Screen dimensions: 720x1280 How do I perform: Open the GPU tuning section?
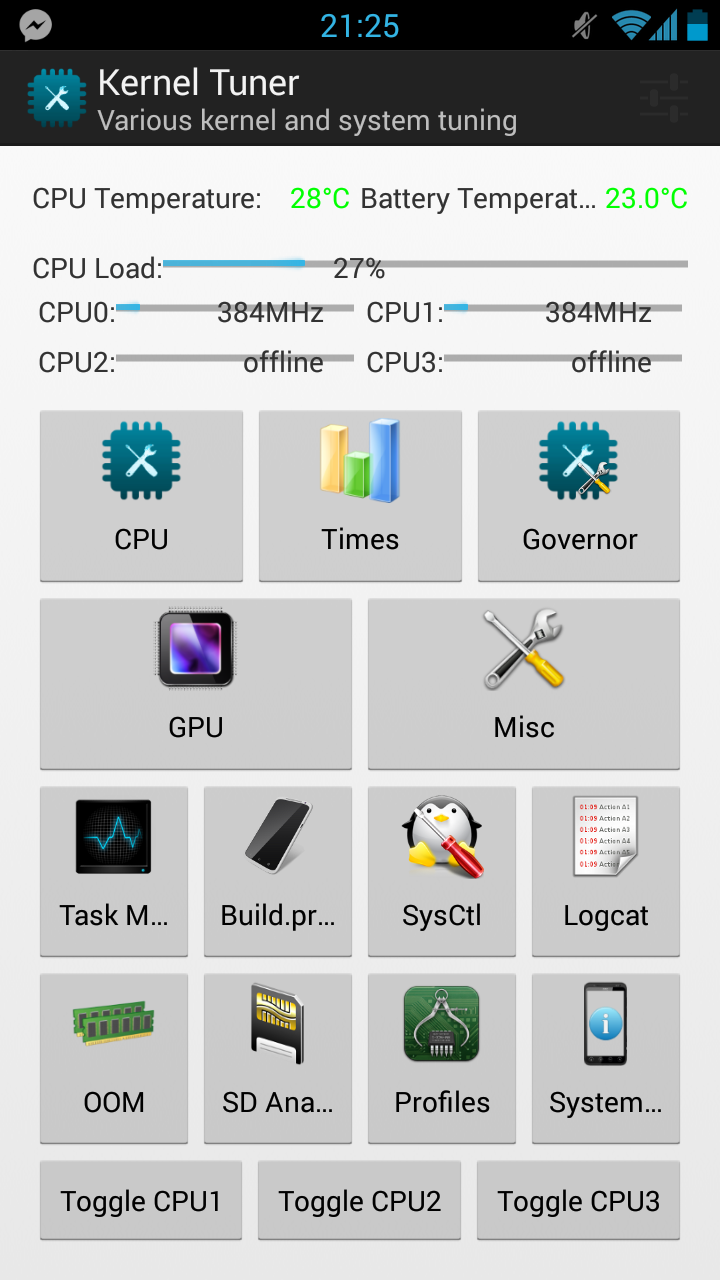click(196, 683)
